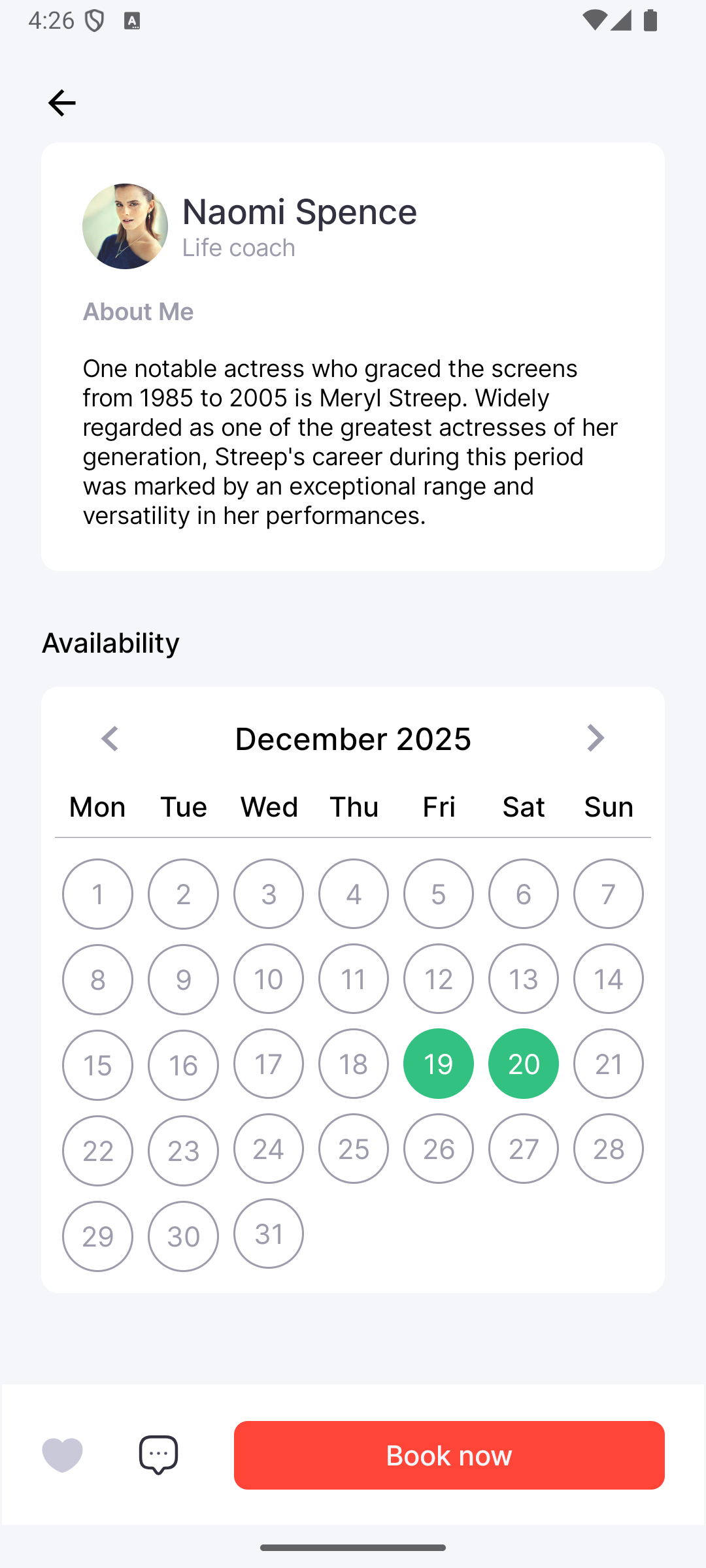Choose December 1 in the calendar
Screen dimensions: 706x1568
click(97, 894)
